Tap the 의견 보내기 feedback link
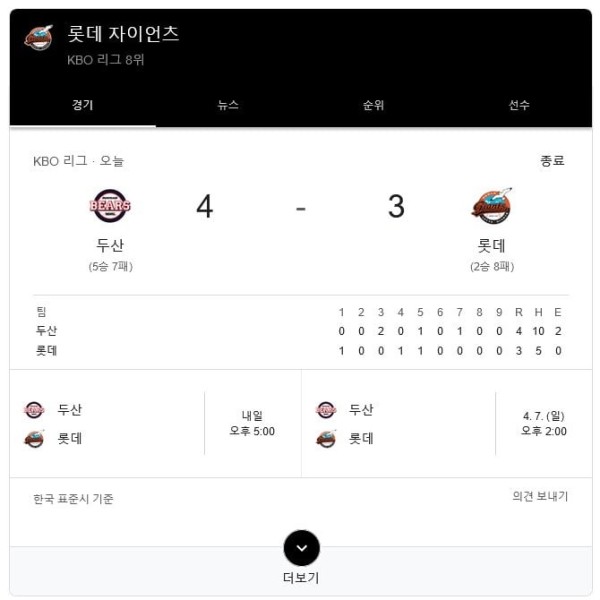Image resolution: width=600 pixels, height=600 pixels. [x=540, y=496]
